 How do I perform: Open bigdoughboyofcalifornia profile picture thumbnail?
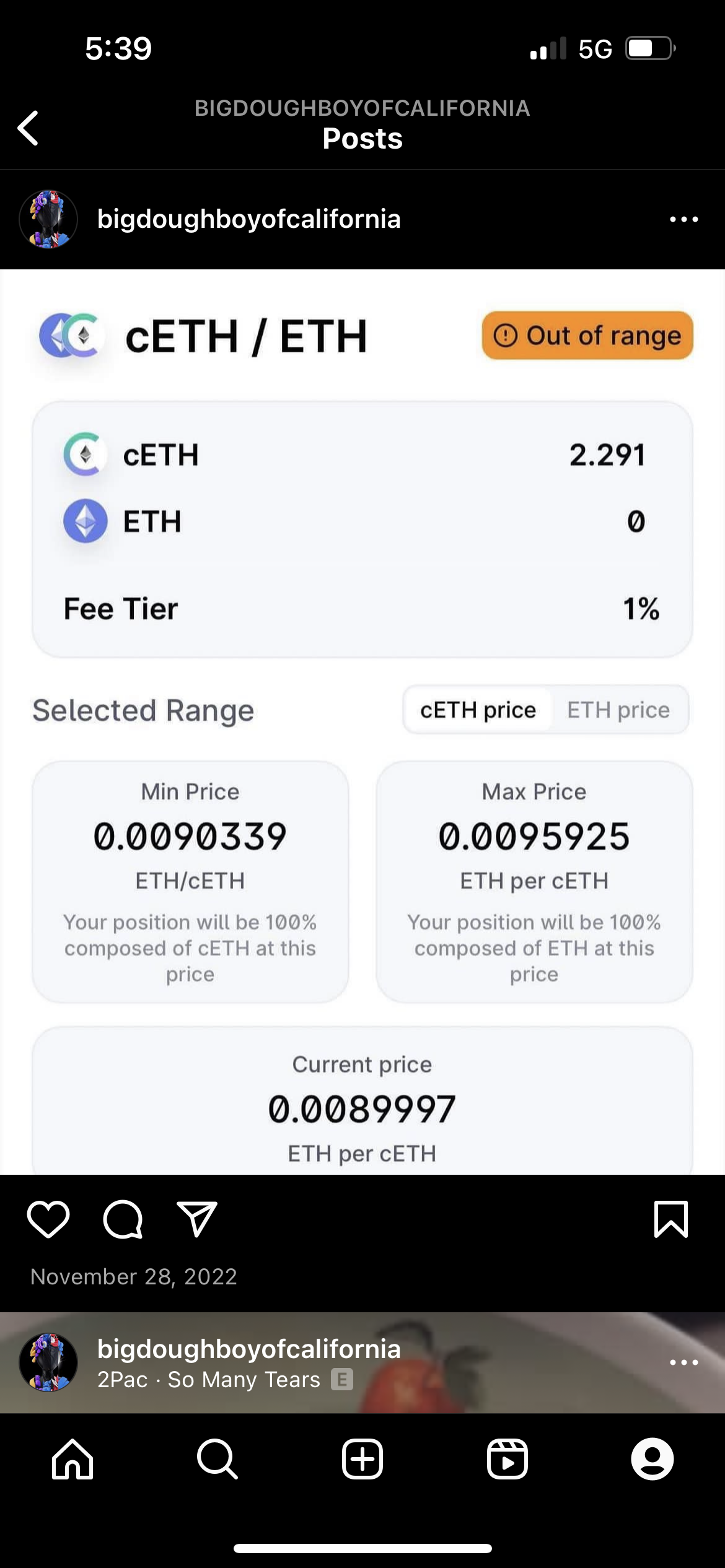48,219
